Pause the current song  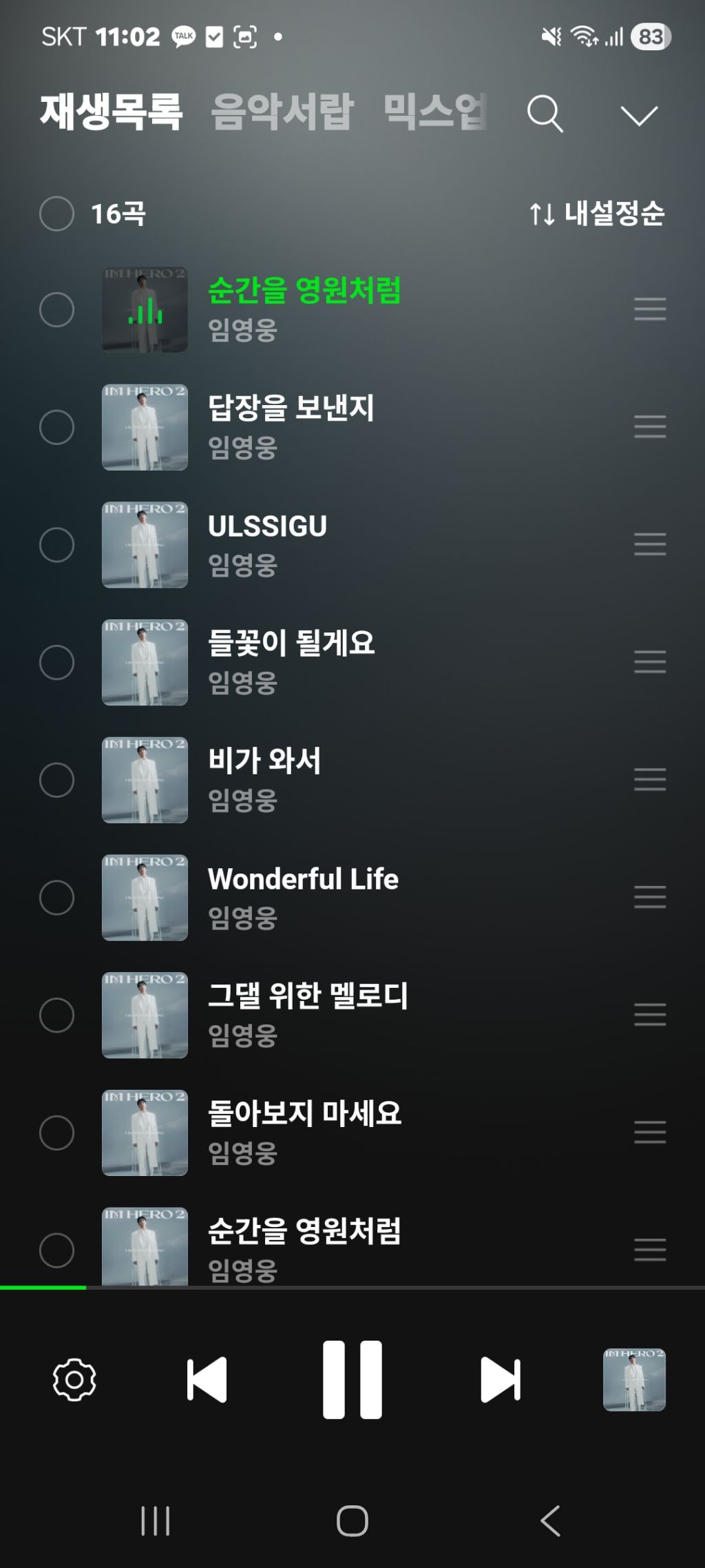pos(352,1379)
